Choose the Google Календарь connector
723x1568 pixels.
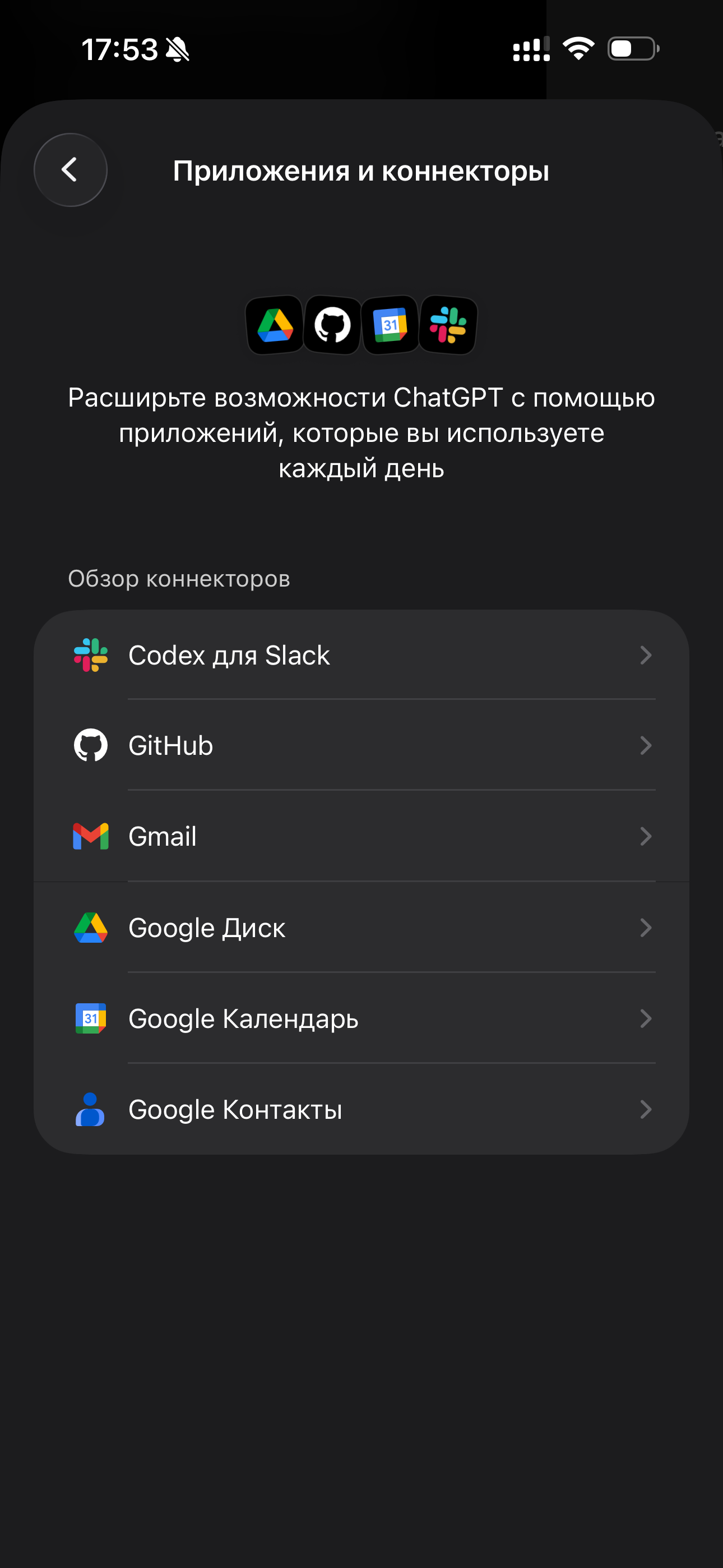(361, 1018)
